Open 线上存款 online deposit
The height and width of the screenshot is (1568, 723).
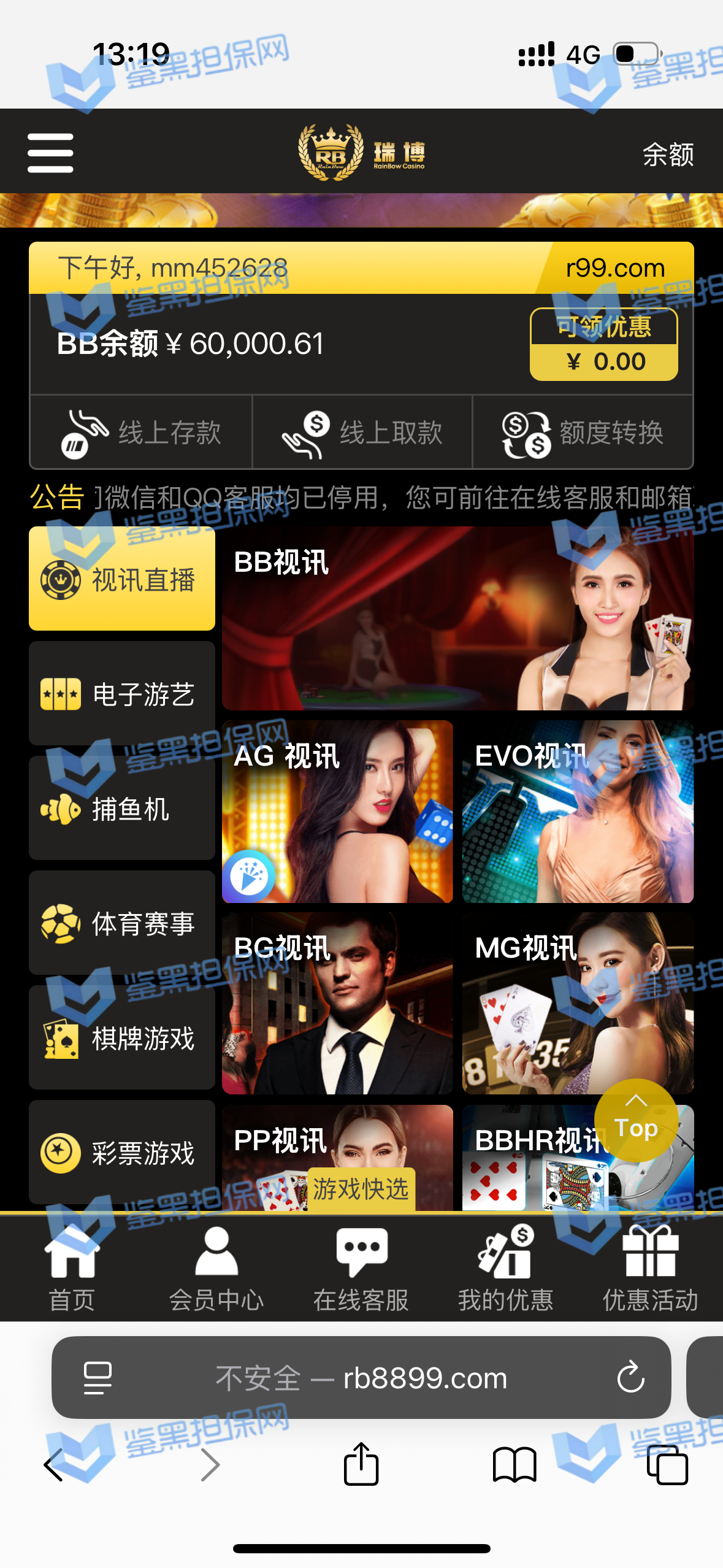[x=141, y=432]
